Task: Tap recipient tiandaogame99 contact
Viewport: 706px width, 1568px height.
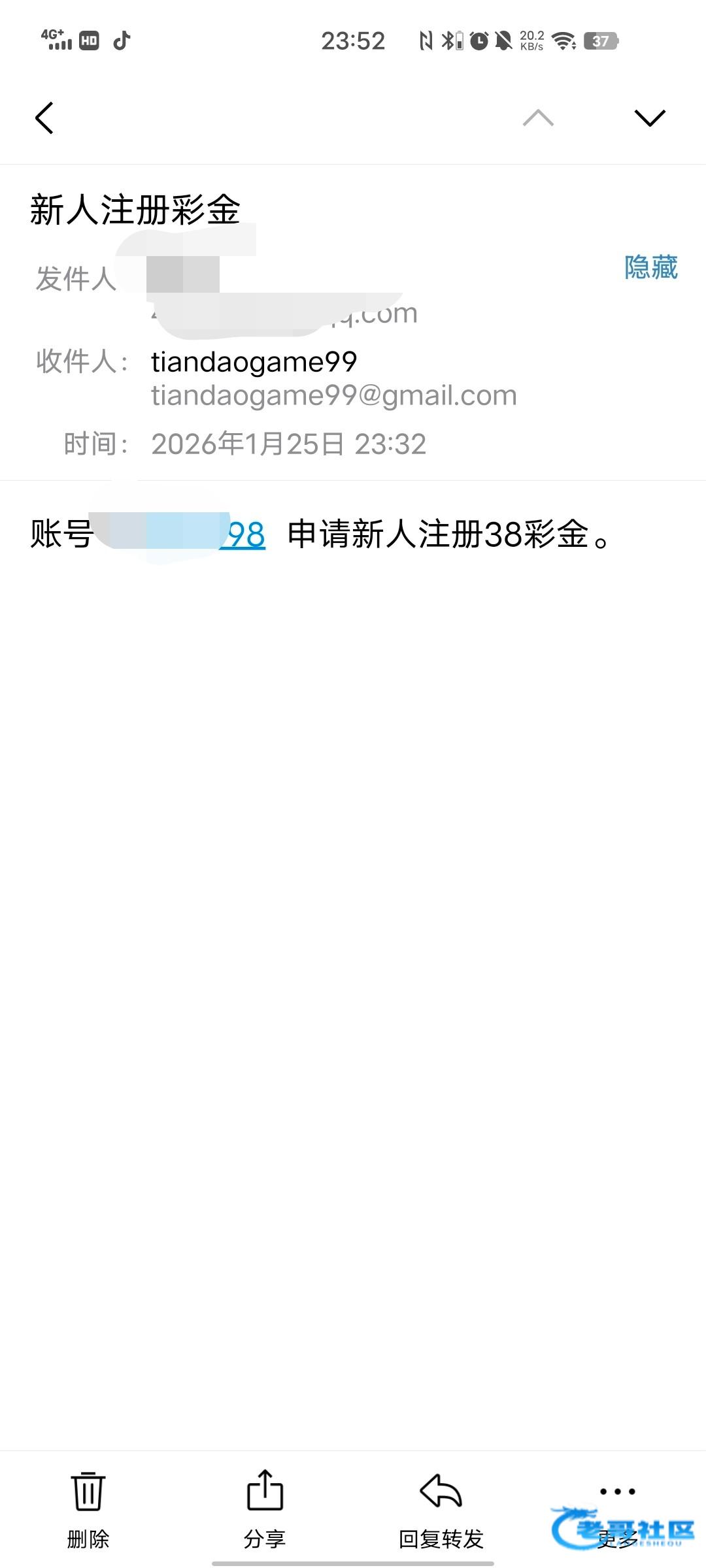Action: [254, 362]
